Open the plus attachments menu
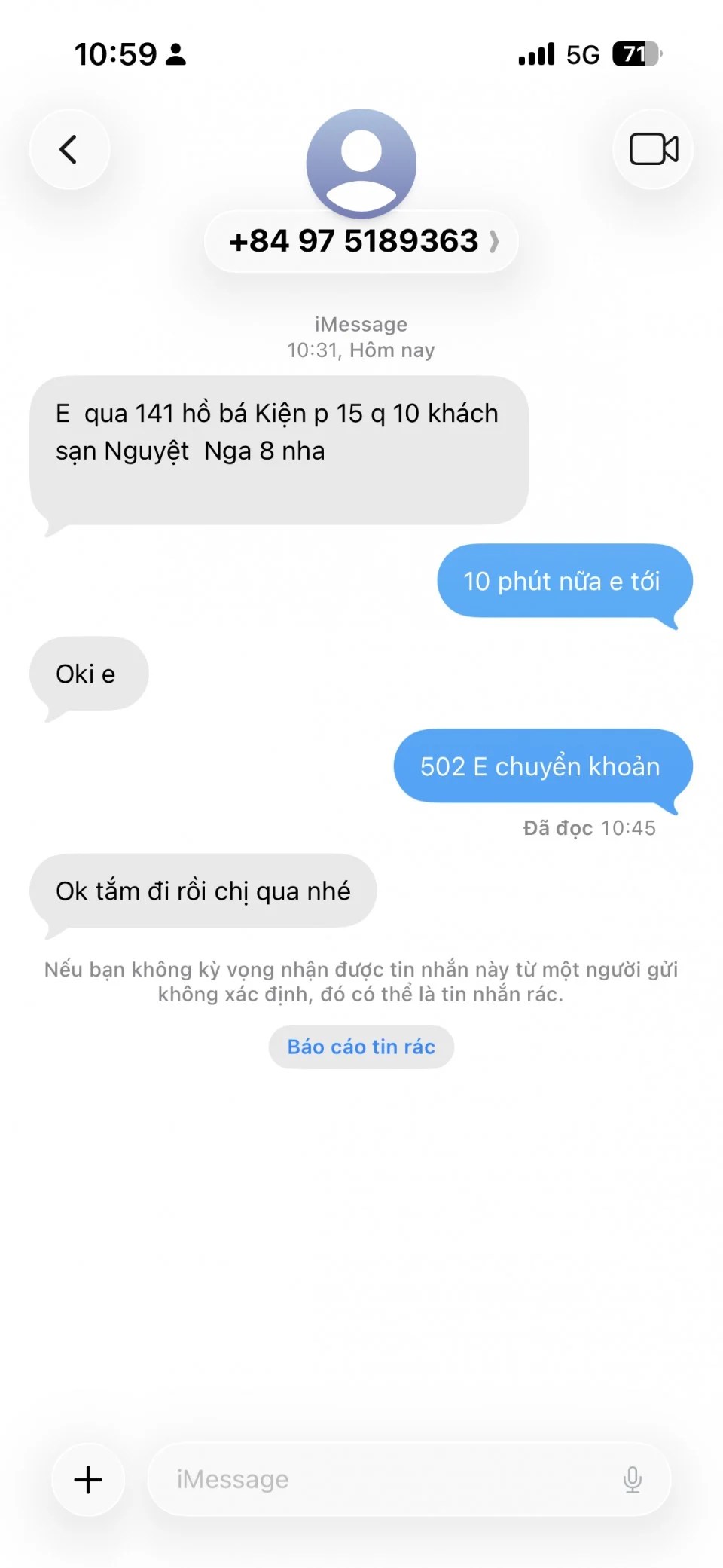 click(x=88, y=1479)
